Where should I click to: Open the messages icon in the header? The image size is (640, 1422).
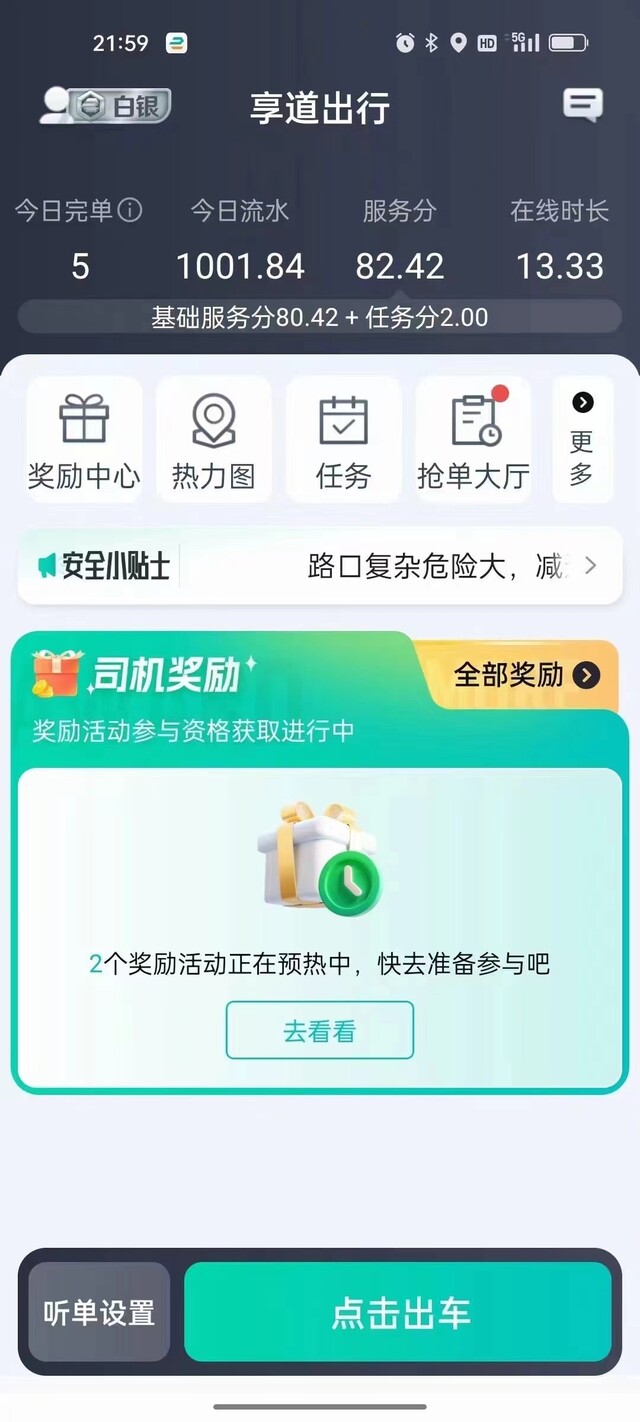coord(583,105)
